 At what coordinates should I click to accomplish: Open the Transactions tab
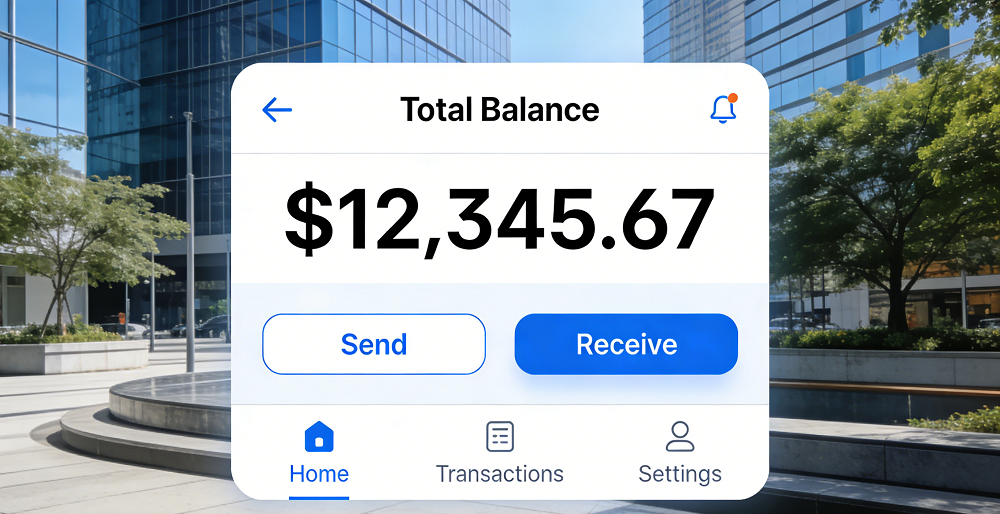pyautogui.click(x=499, y=453)
